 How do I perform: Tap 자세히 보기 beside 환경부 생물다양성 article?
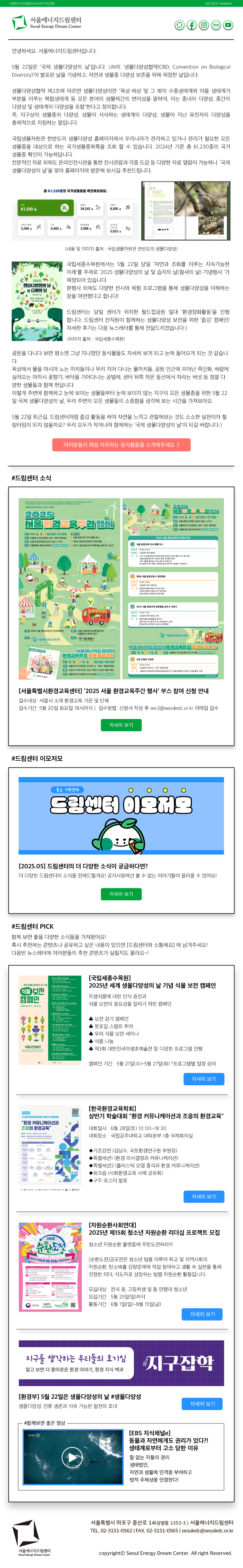click(x=202, y=1404)
